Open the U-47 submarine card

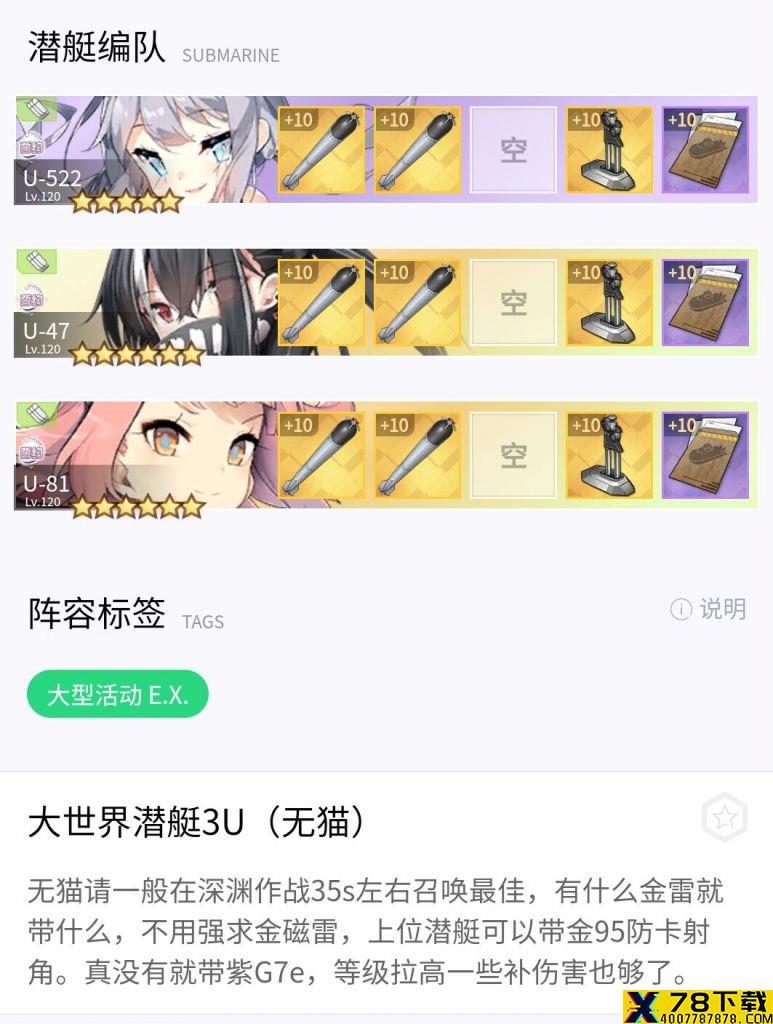tap(140, 304)
